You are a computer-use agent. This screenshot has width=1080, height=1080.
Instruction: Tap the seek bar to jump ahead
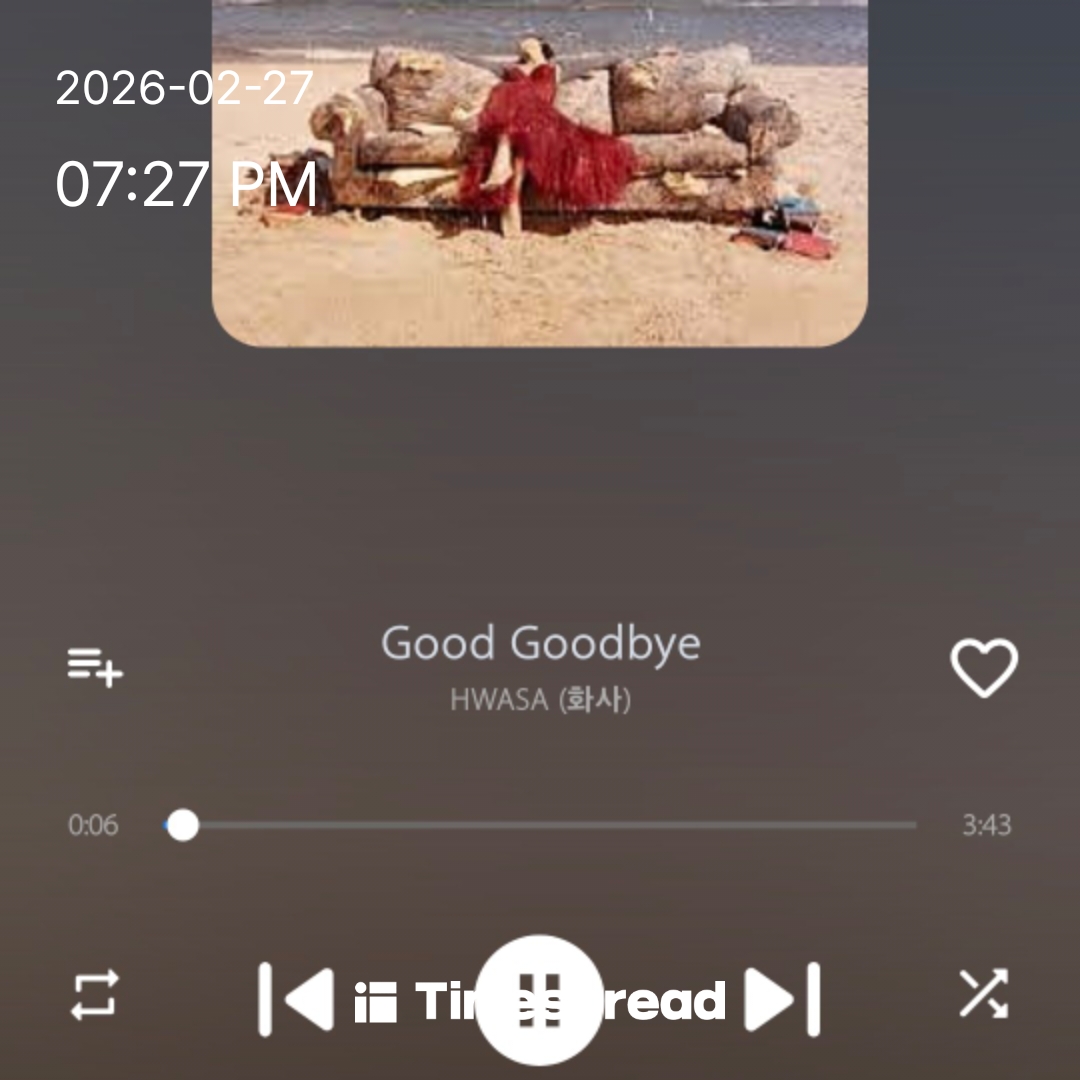pyautogui.click(x=600, y=826)
